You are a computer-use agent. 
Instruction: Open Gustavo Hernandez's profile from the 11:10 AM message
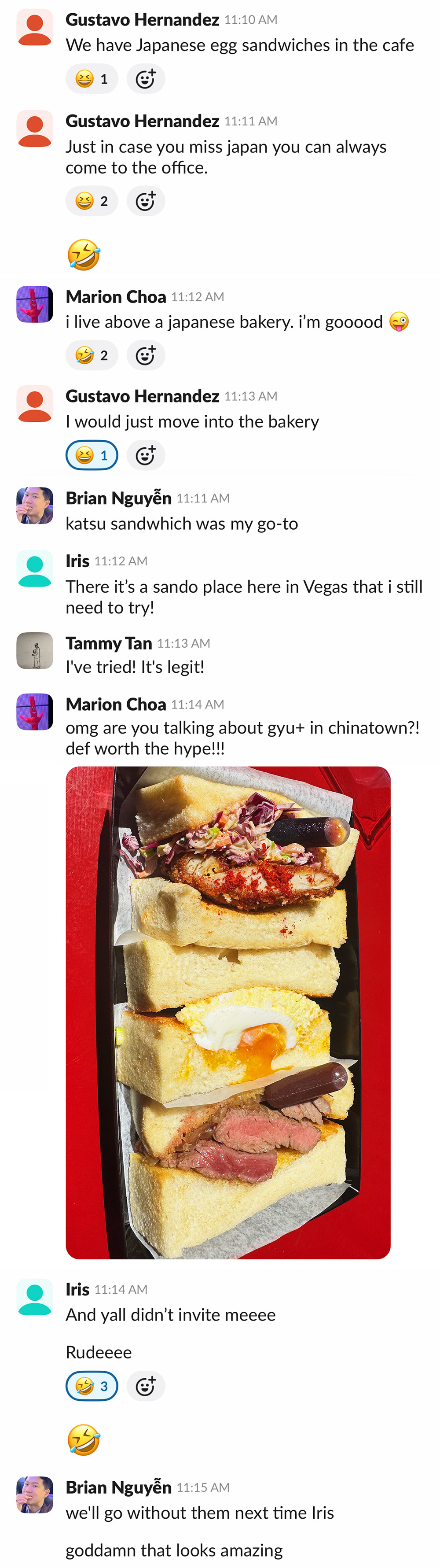(35, 27)
